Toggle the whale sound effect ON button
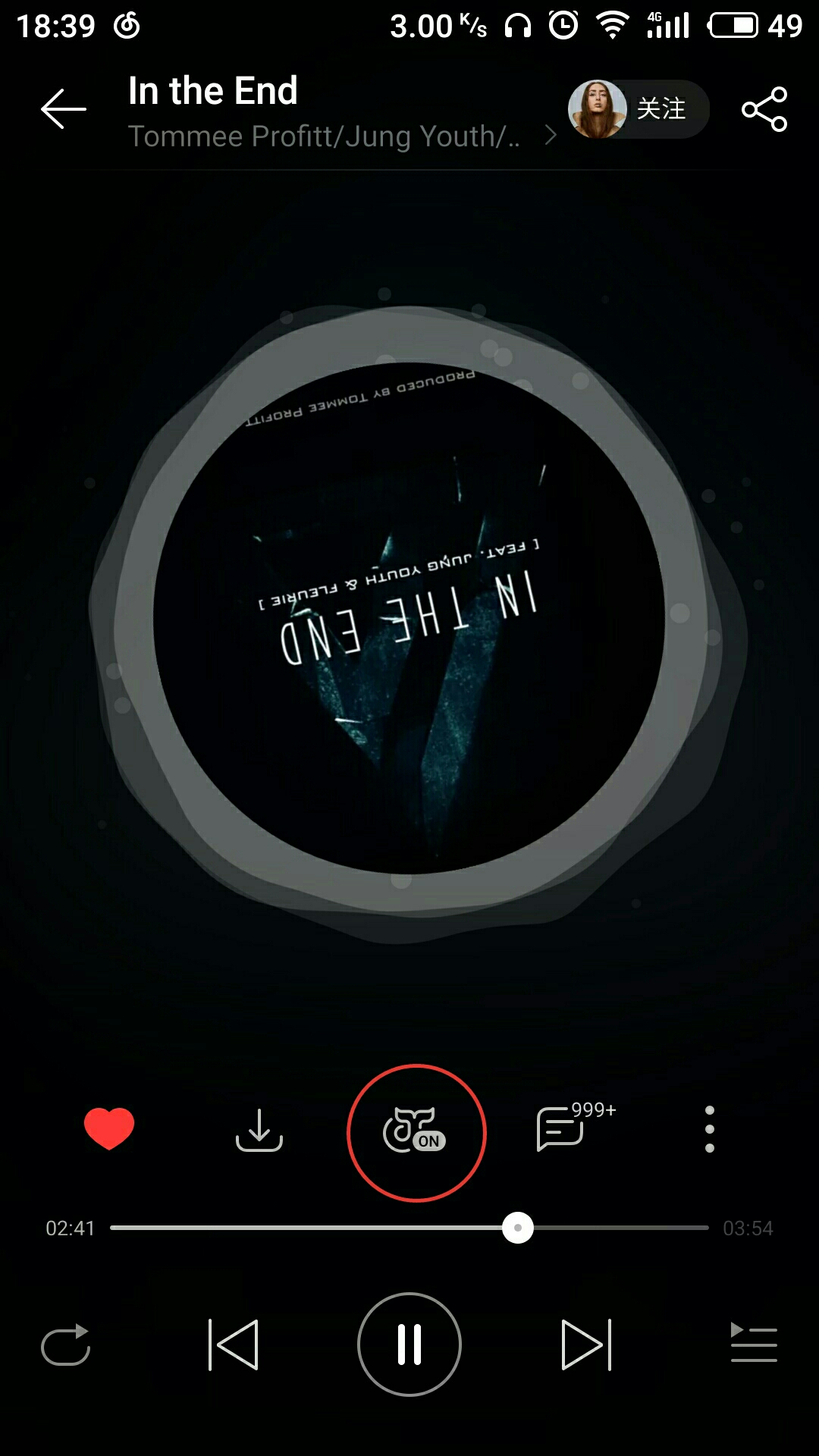The height and width of the screenshot is (1456, 819). pyautogui.click(x=416, y=1133)
